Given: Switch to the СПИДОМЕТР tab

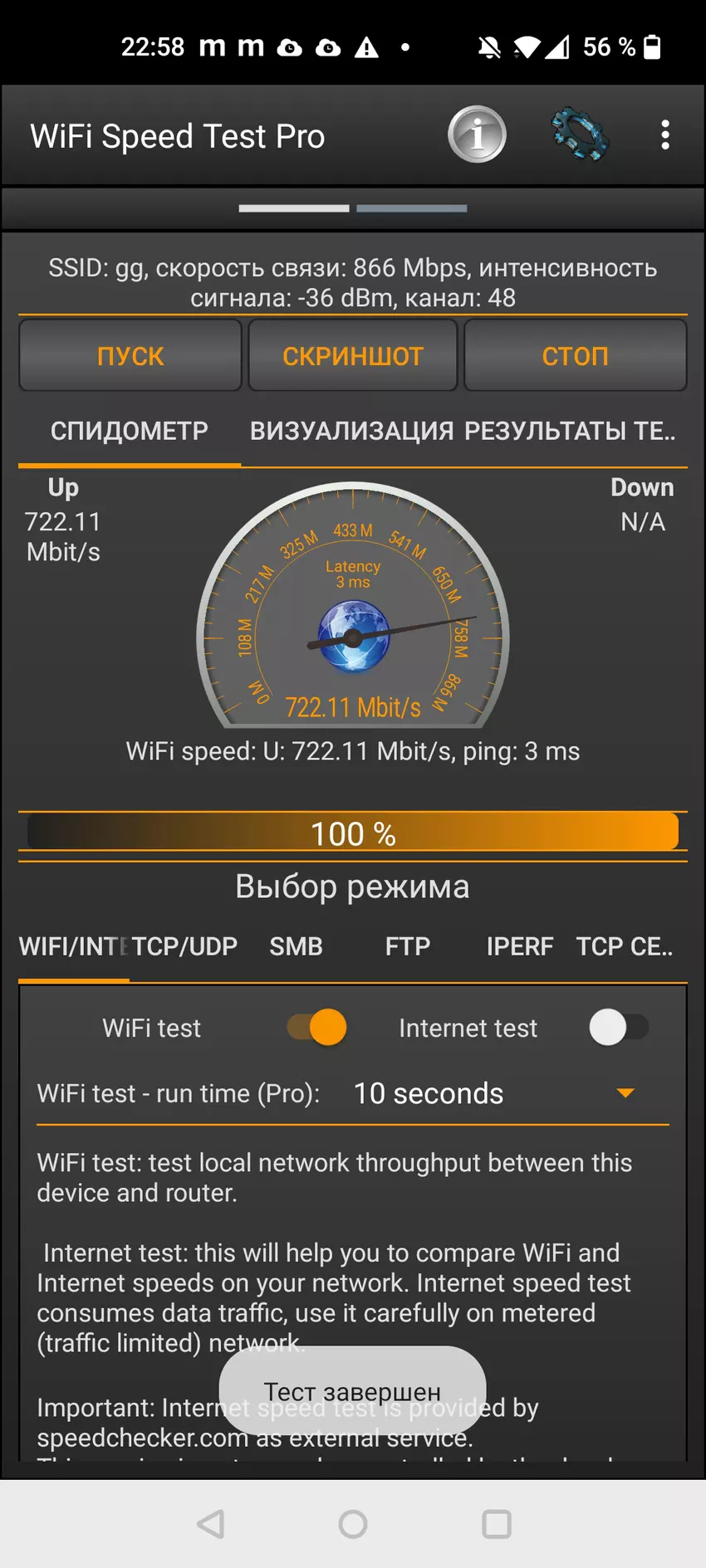Looking at the screenshot, I should click(x=130, y=431).
